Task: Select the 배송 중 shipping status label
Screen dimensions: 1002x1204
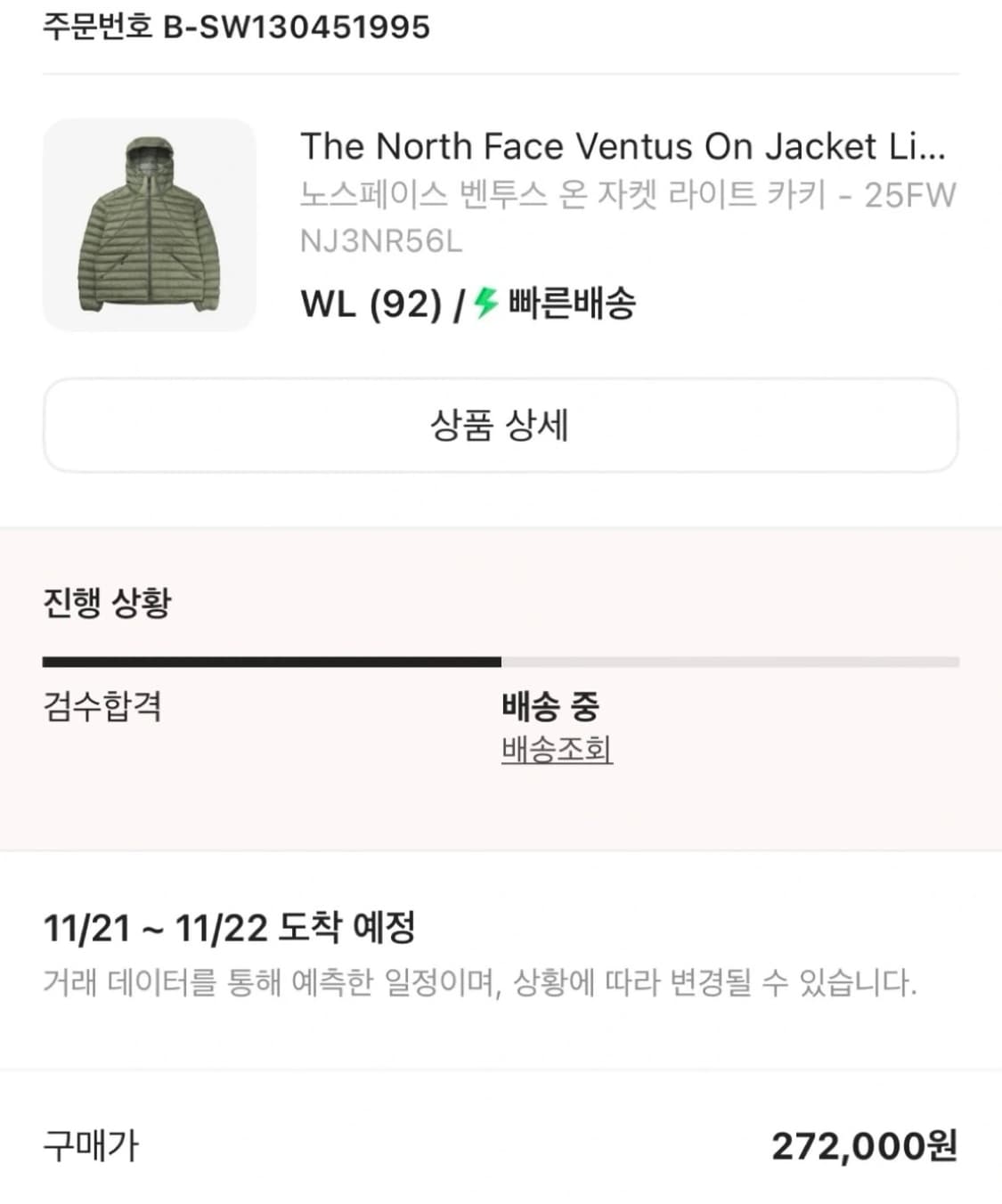Action: (x=550, y=706)
